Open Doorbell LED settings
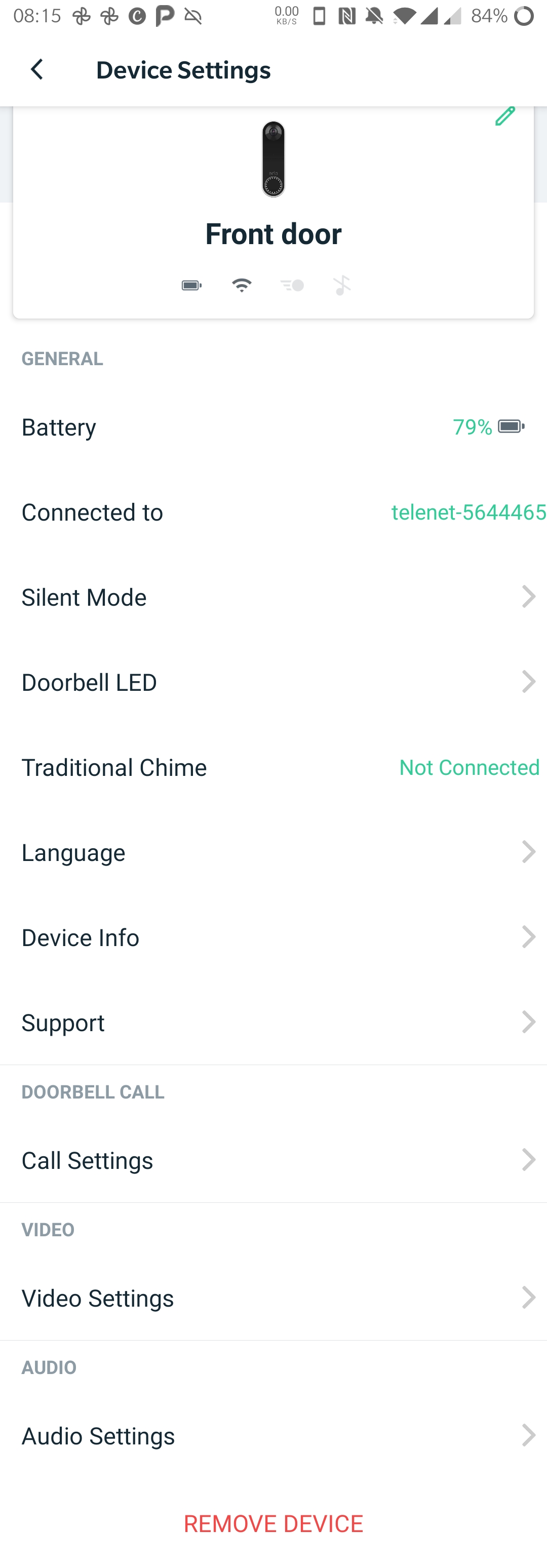 tap(273, 682)
